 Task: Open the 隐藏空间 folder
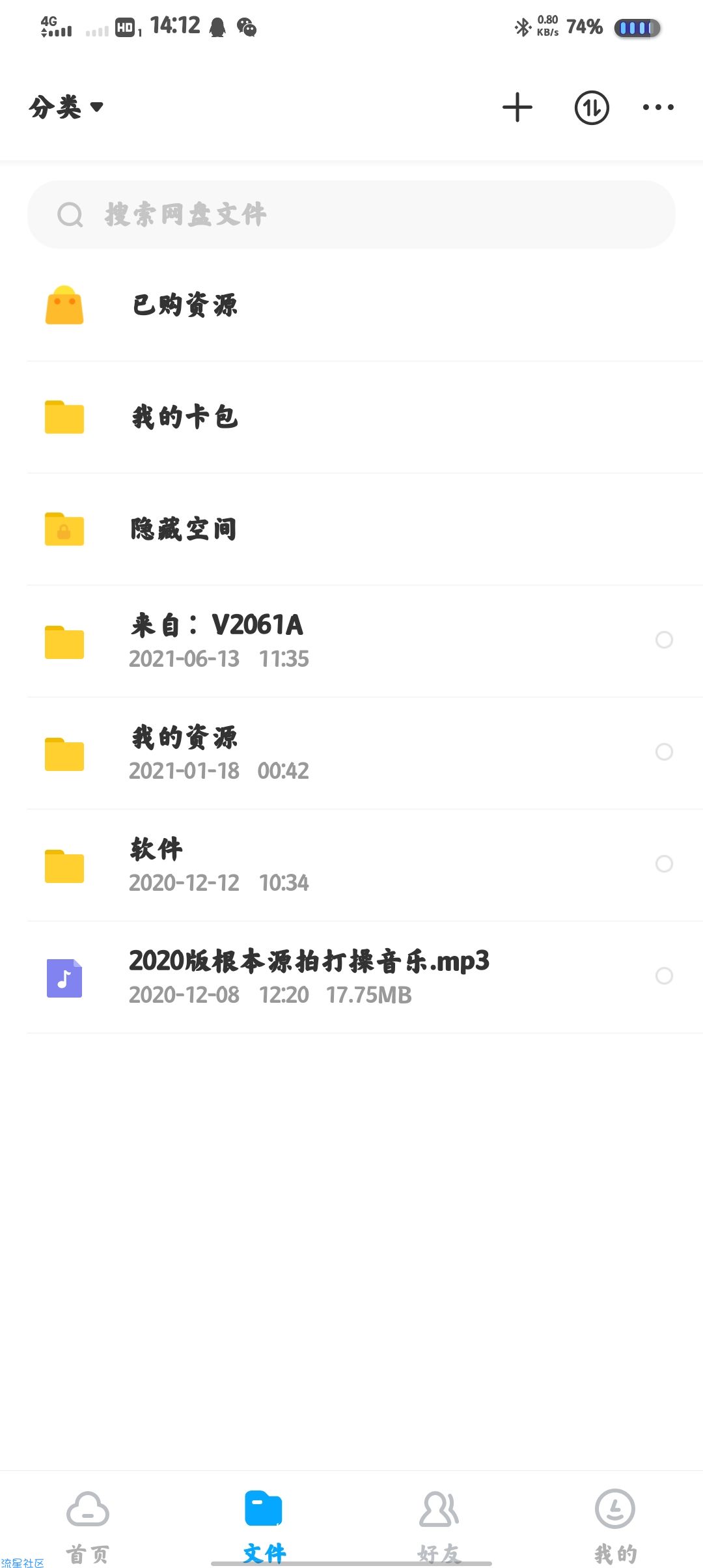click(351, 529)
